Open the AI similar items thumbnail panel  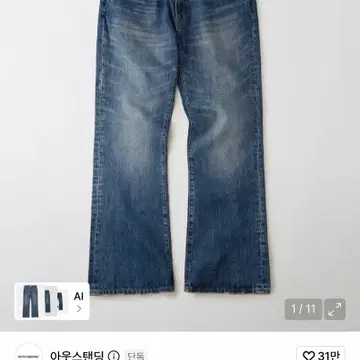52,301
